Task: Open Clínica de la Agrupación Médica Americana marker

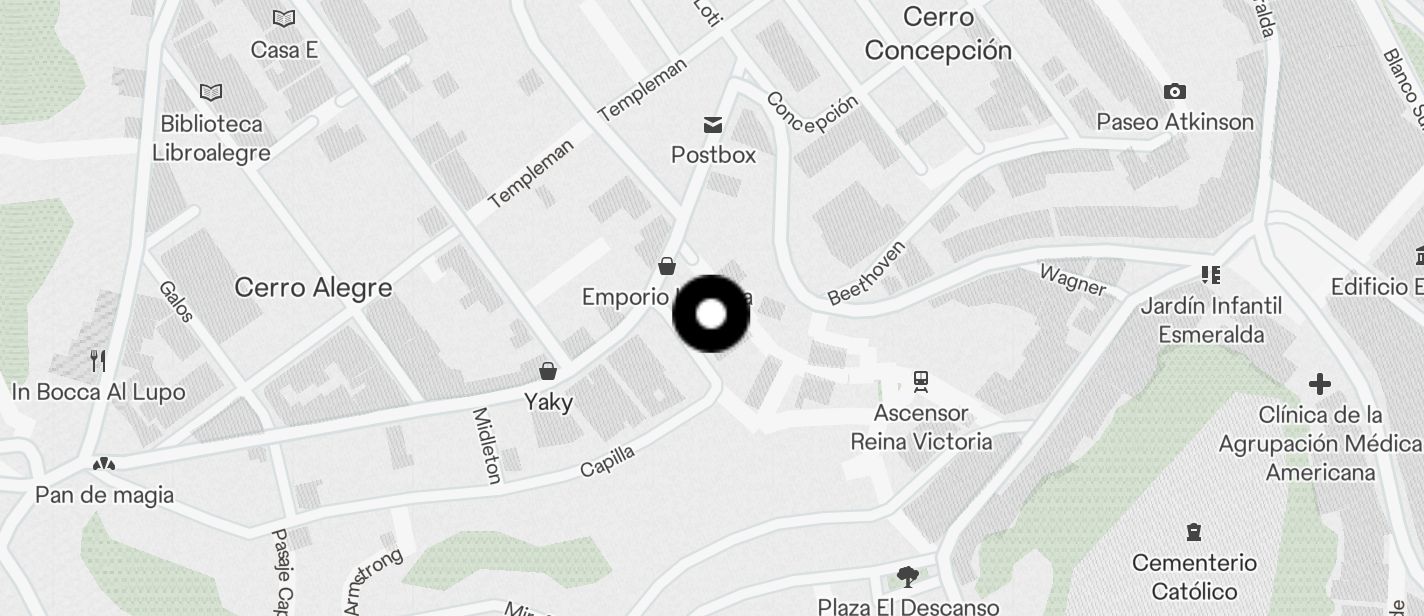Action: click(1320, 384)
